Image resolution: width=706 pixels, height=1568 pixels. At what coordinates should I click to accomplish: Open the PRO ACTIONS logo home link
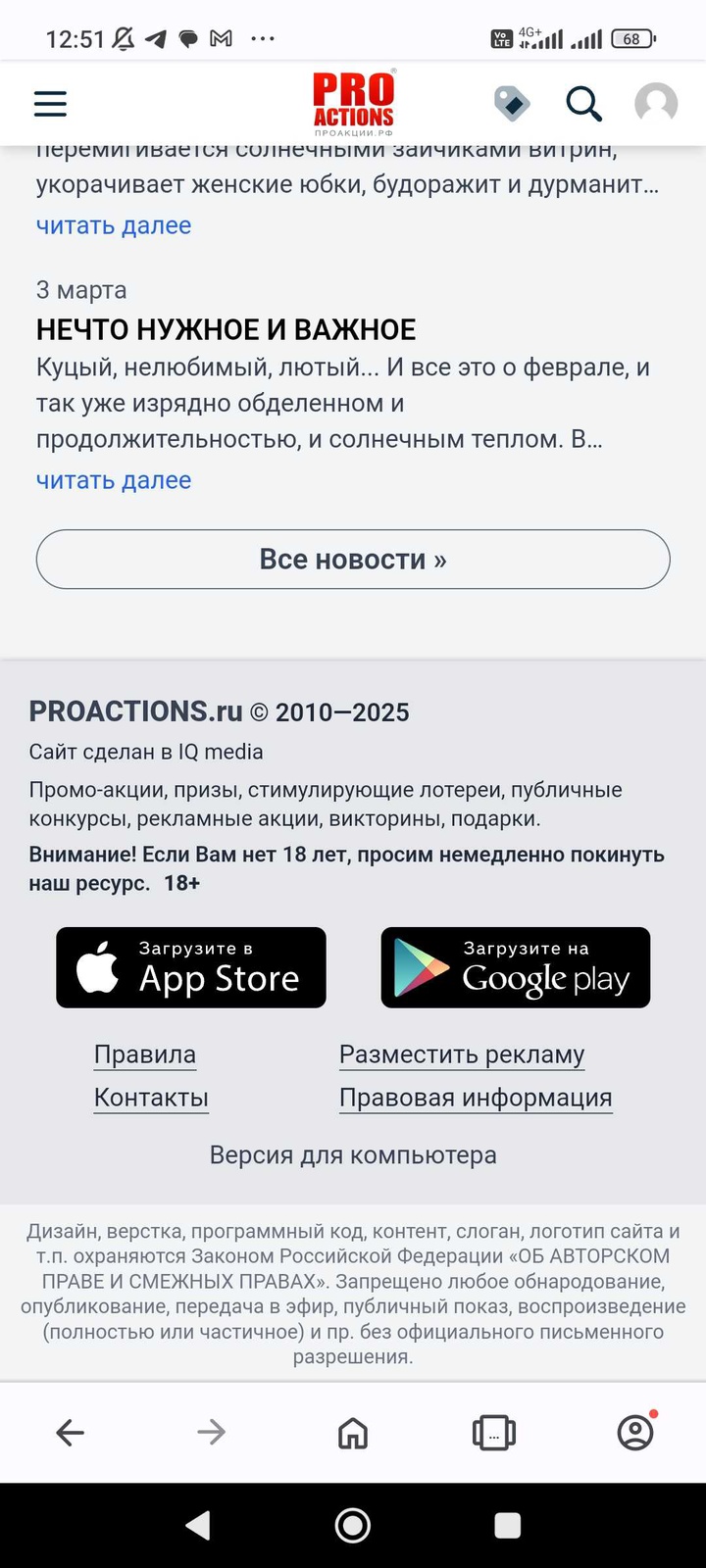(x=353, y=103)
